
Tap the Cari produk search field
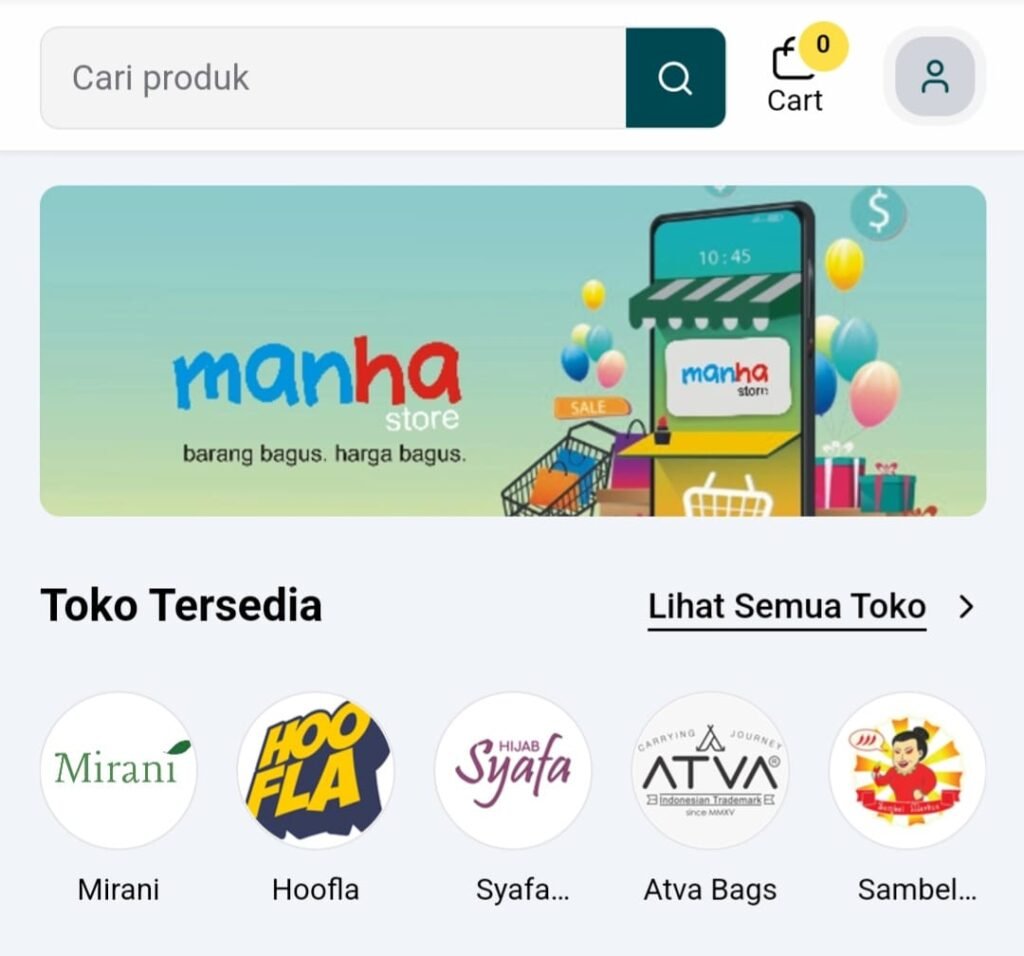333,78
